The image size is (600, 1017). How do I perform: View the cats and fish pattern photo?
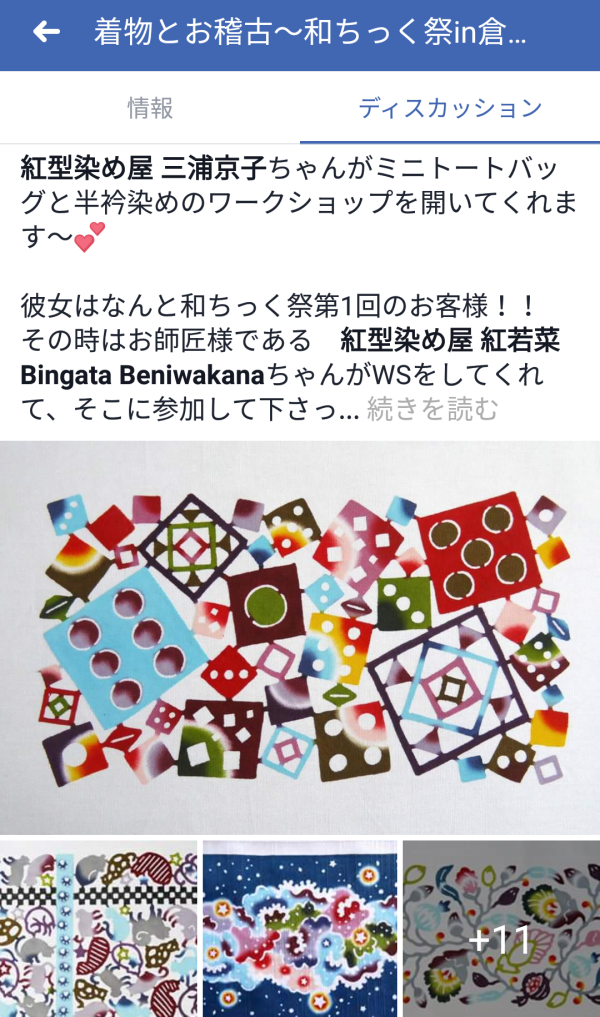click(x=98, y=928)
